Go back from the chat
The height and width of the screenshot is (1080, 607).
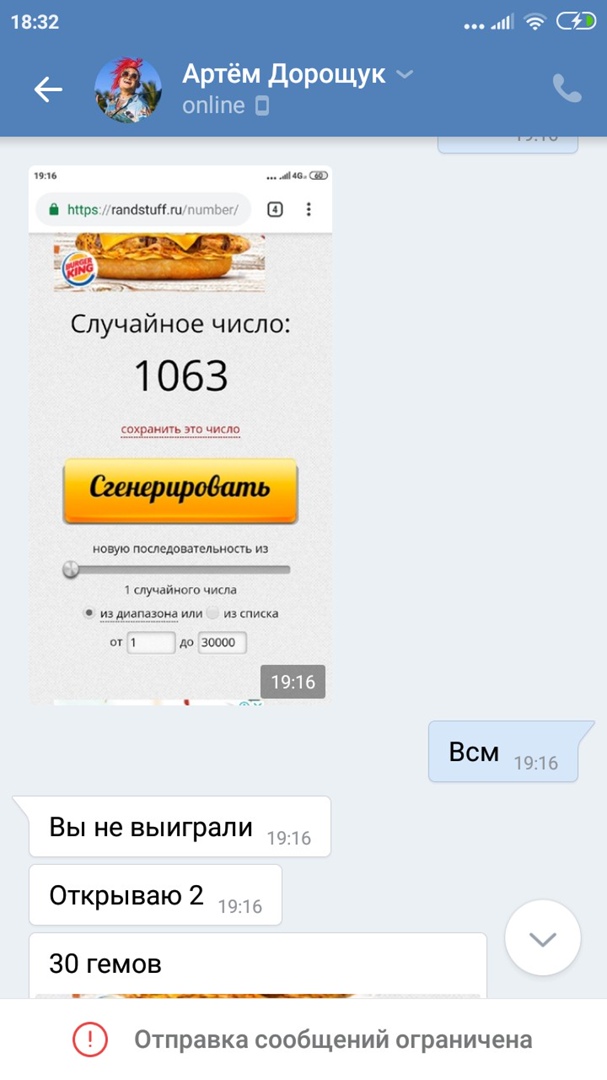click(48, 89)
